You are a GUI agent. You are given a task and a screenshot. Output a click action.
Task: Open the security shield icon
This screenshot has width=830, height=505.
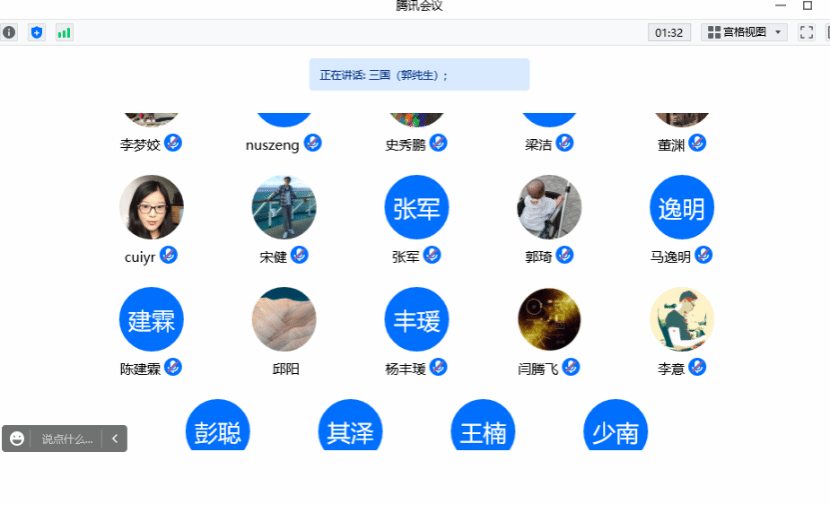coord(37,32)
